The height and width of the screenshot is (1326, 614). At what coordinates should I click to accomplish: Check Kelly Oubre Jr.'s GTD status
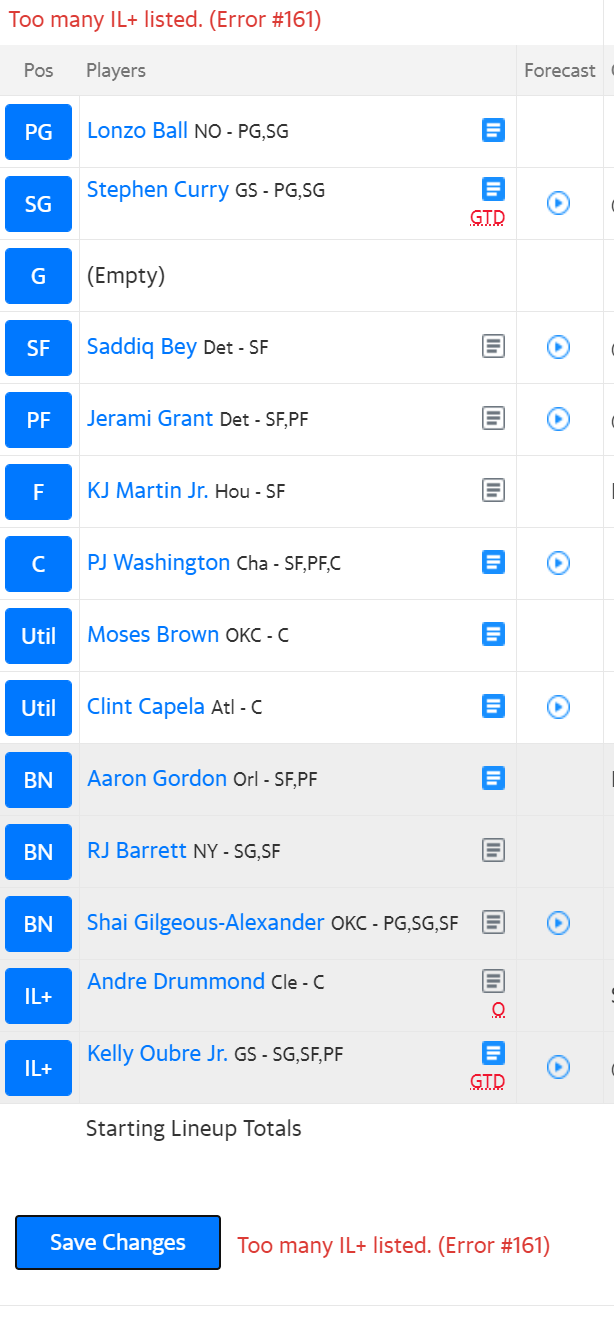click(487, 1081)
